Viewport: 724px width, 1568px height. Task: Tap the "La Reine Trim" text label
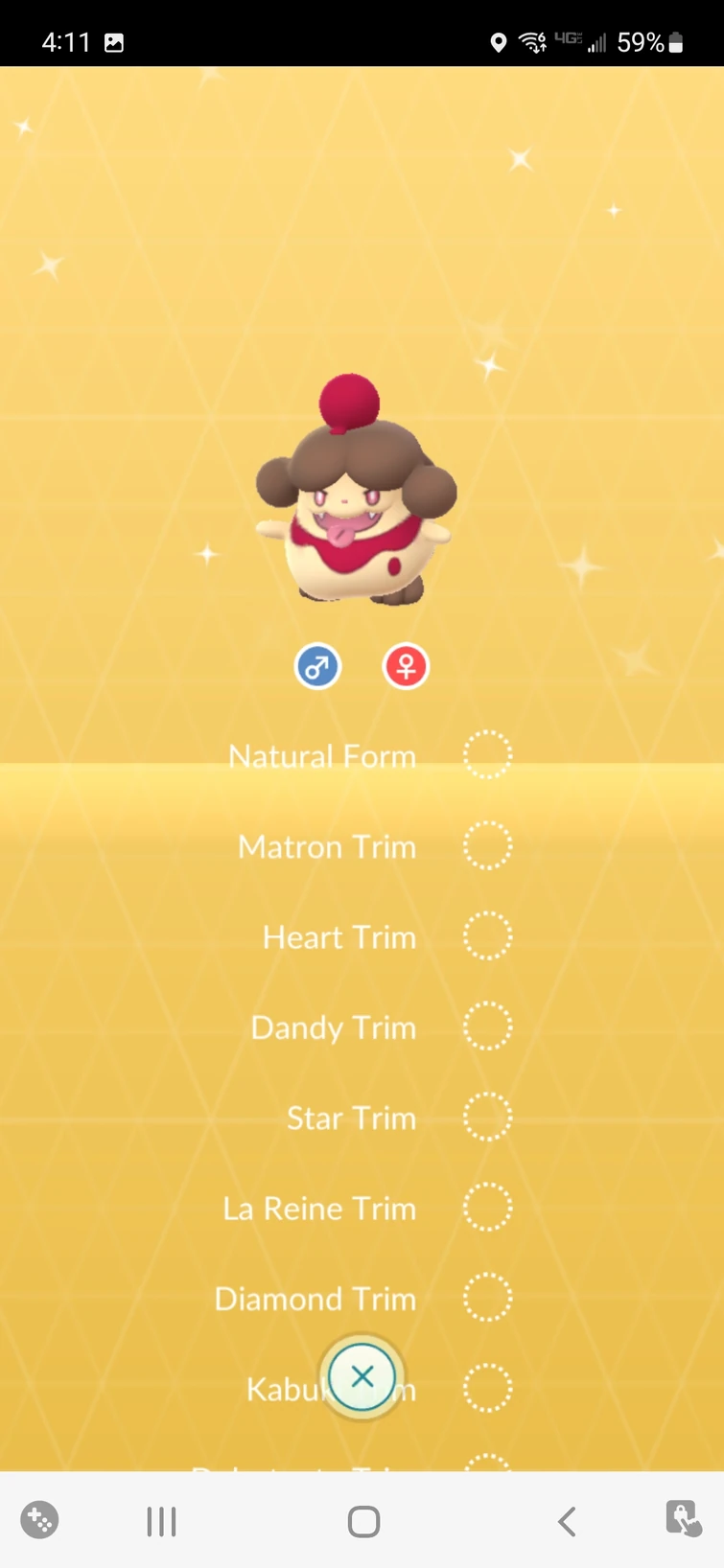[318, 1209]
